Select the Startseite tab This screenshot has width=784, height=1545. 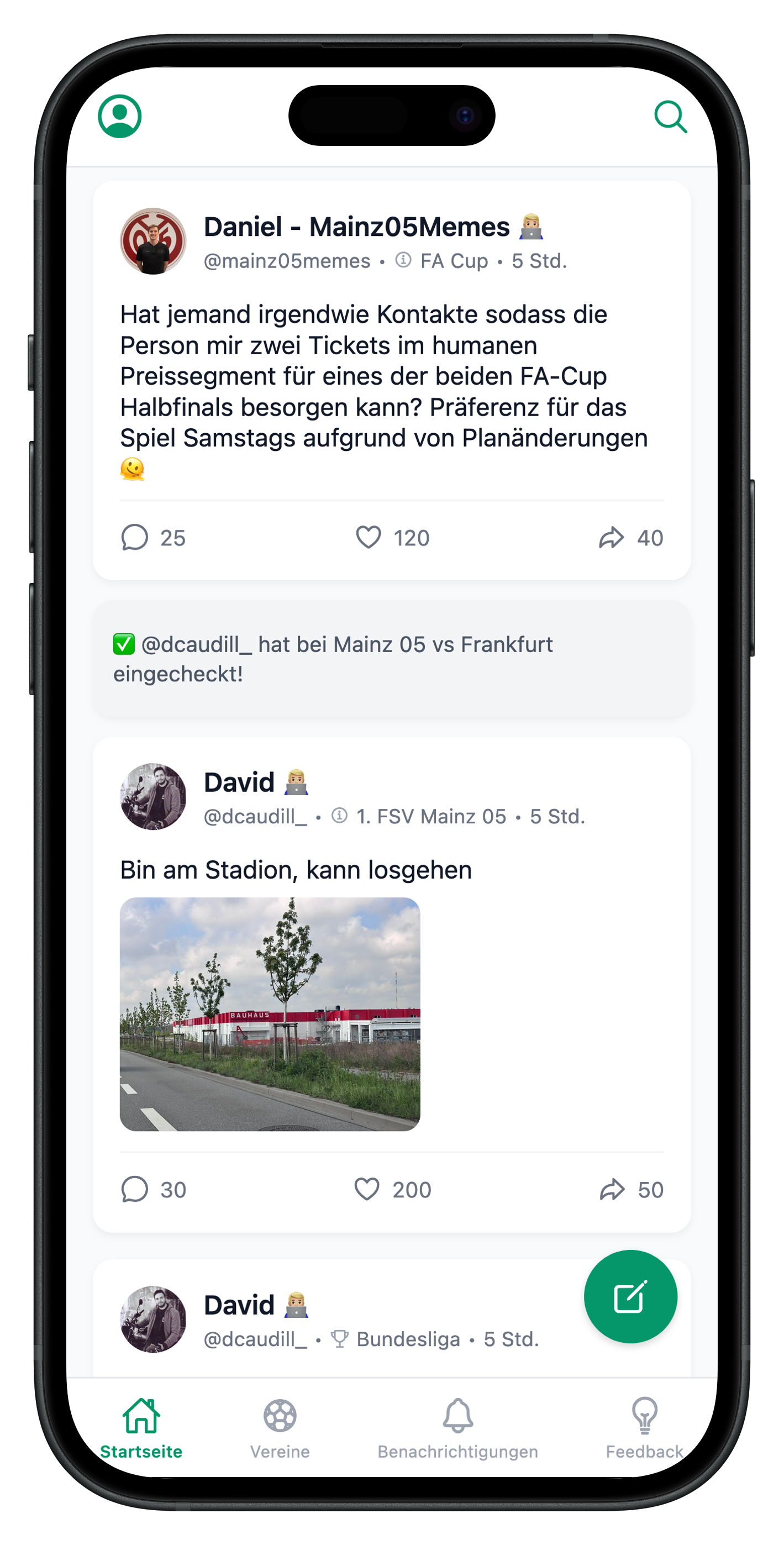pos(141,1427)
